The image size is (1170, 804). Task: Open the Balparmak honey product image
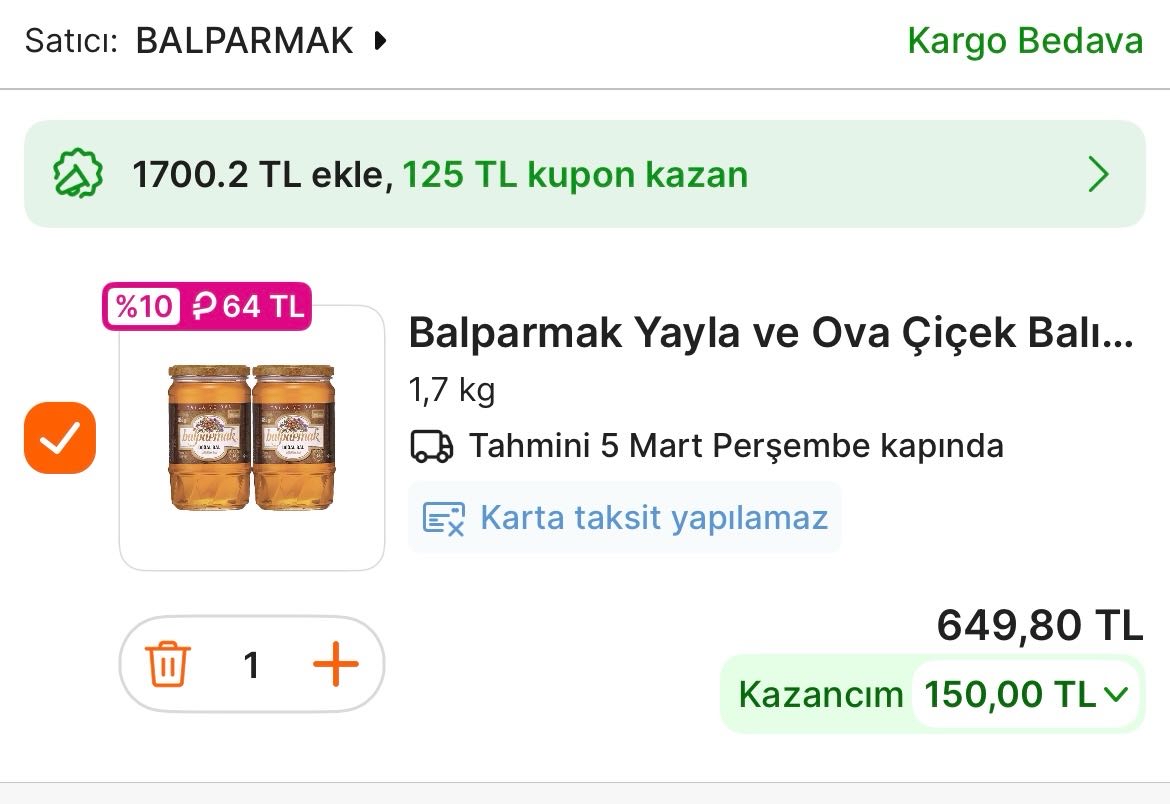click(x=251, y=438)
